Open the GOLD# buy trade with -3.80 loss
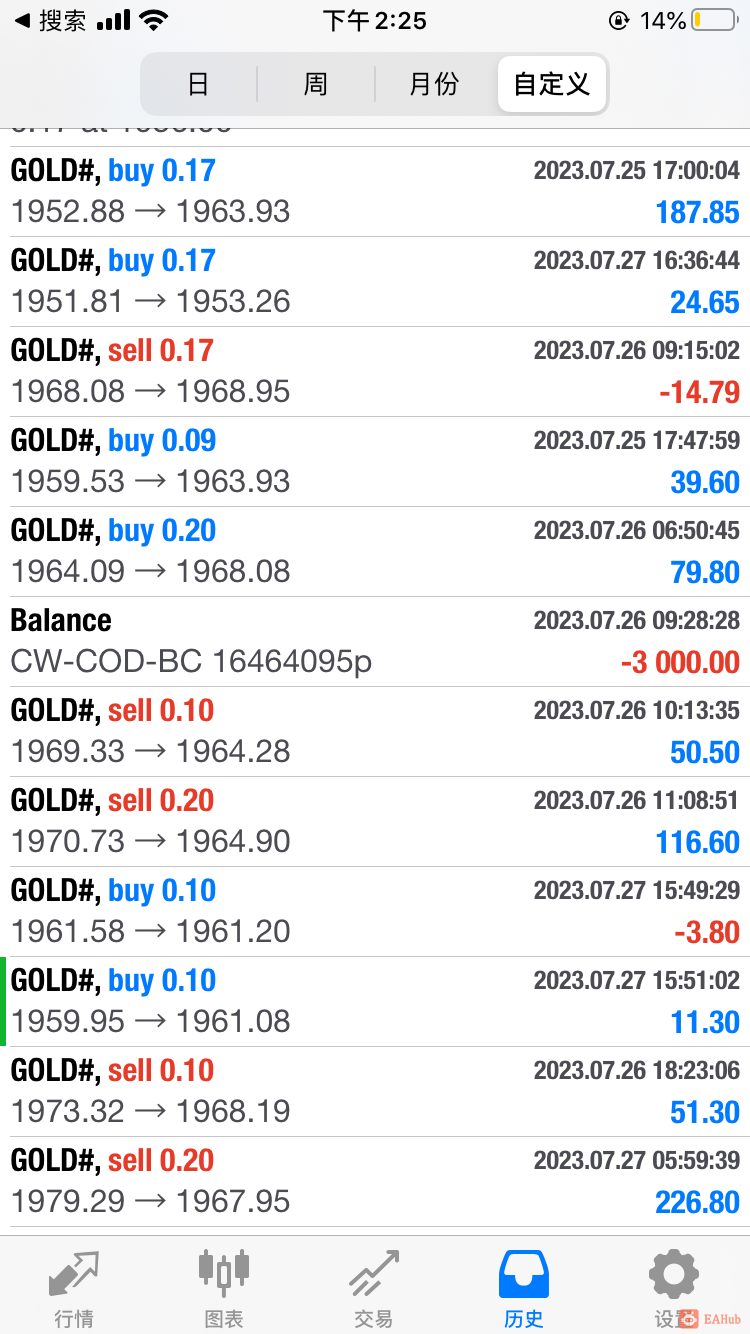 pyautogui.click(x=375, y=912)
